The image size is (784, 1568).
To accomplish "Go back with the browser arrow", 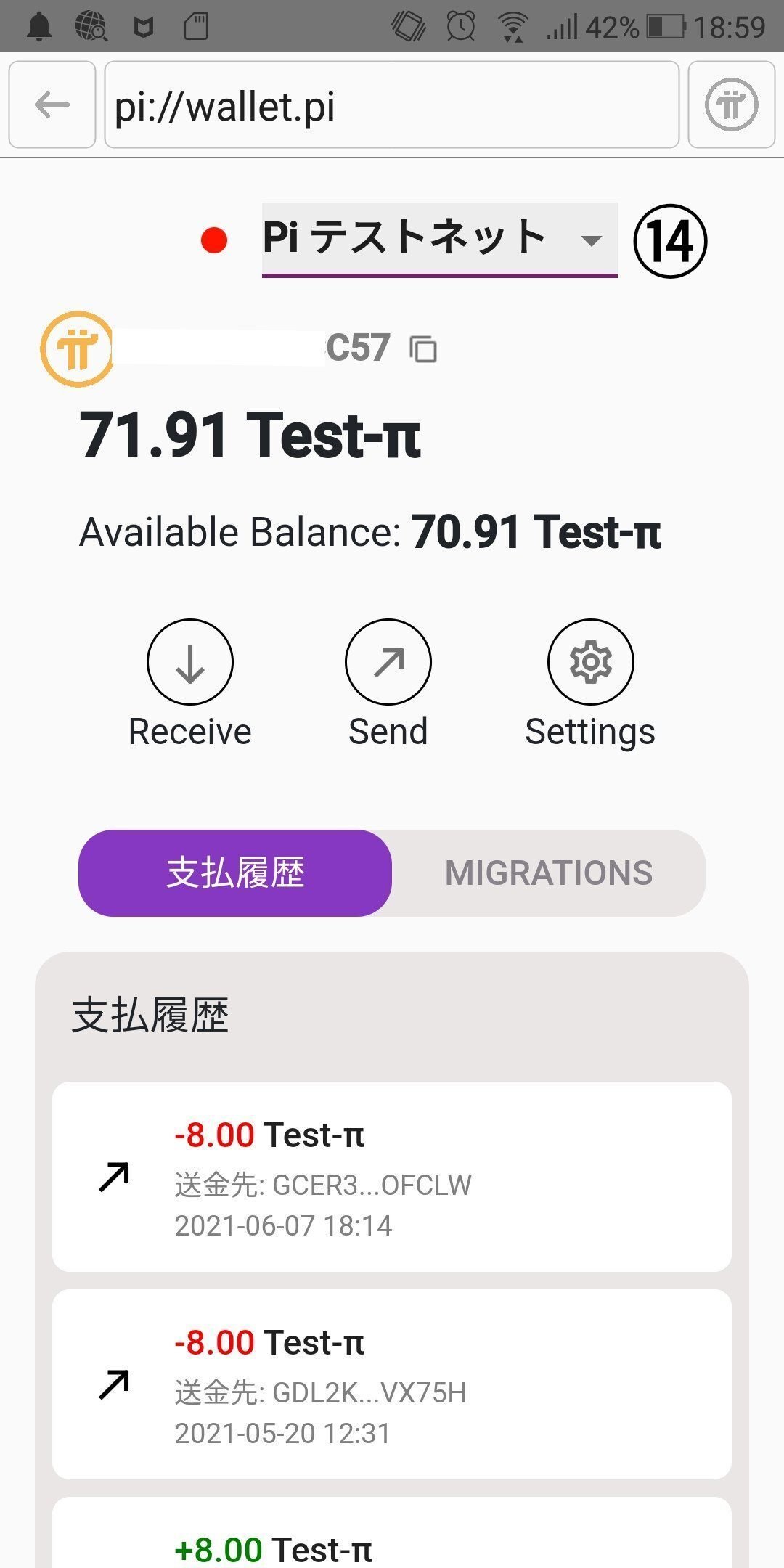I will 52,105.
